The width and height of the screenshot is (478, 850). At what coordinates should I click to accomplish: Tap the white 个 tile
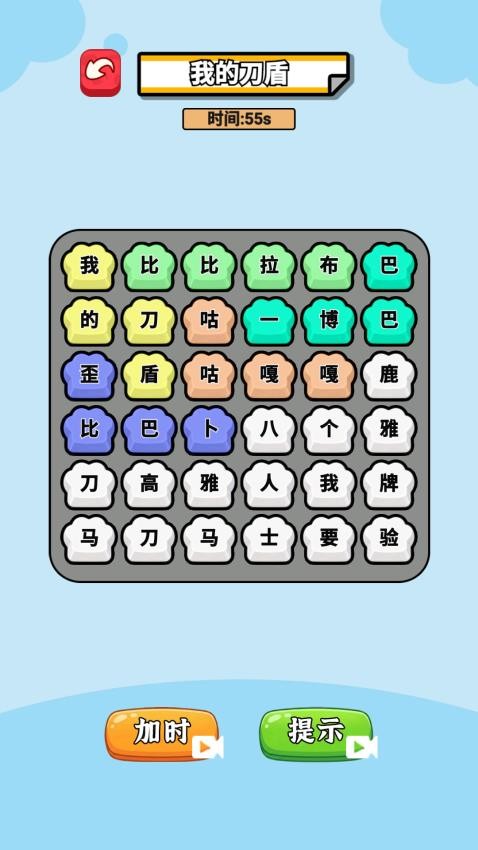329,430
